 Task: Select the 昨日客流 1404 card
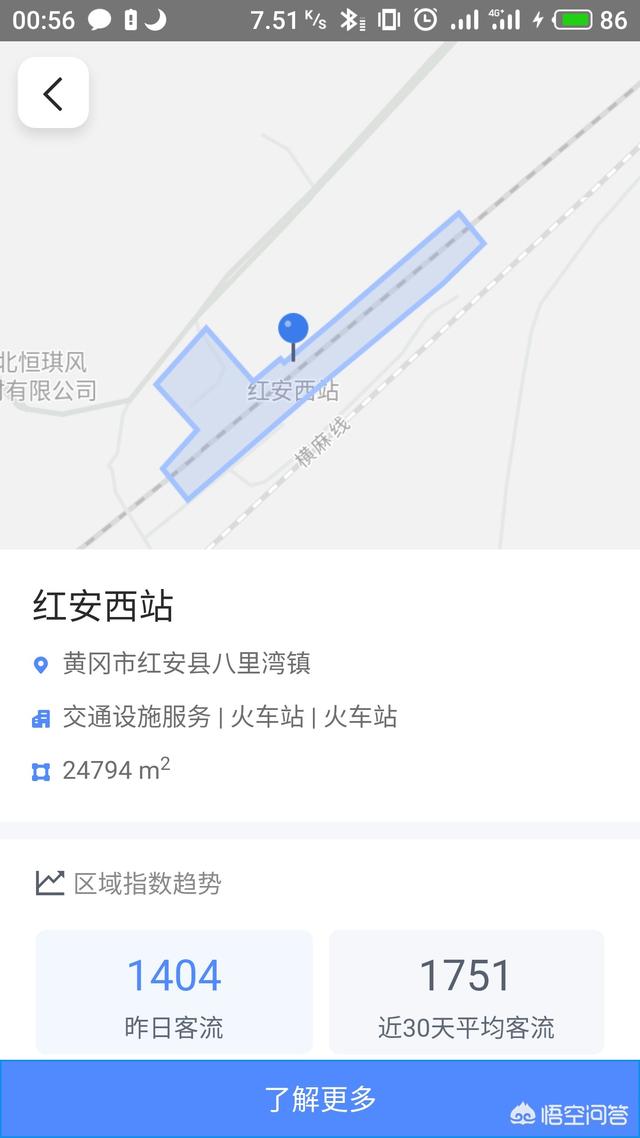click(174, 992)
